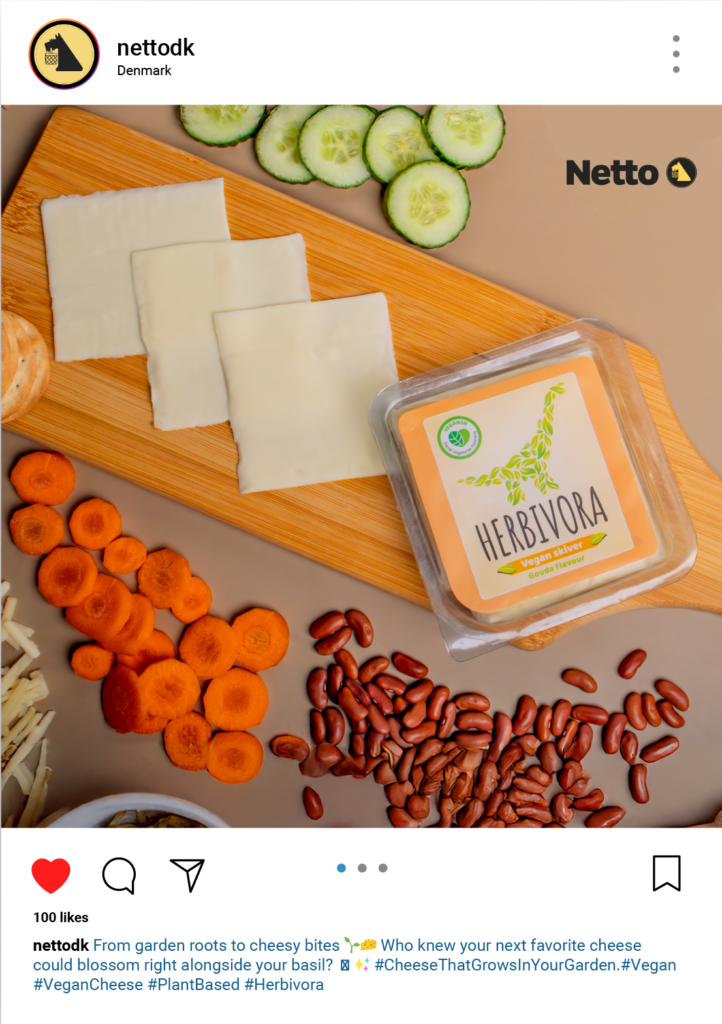
Task: Open the post's three-dot overflow menu
Action: click(x=676, y=54)
